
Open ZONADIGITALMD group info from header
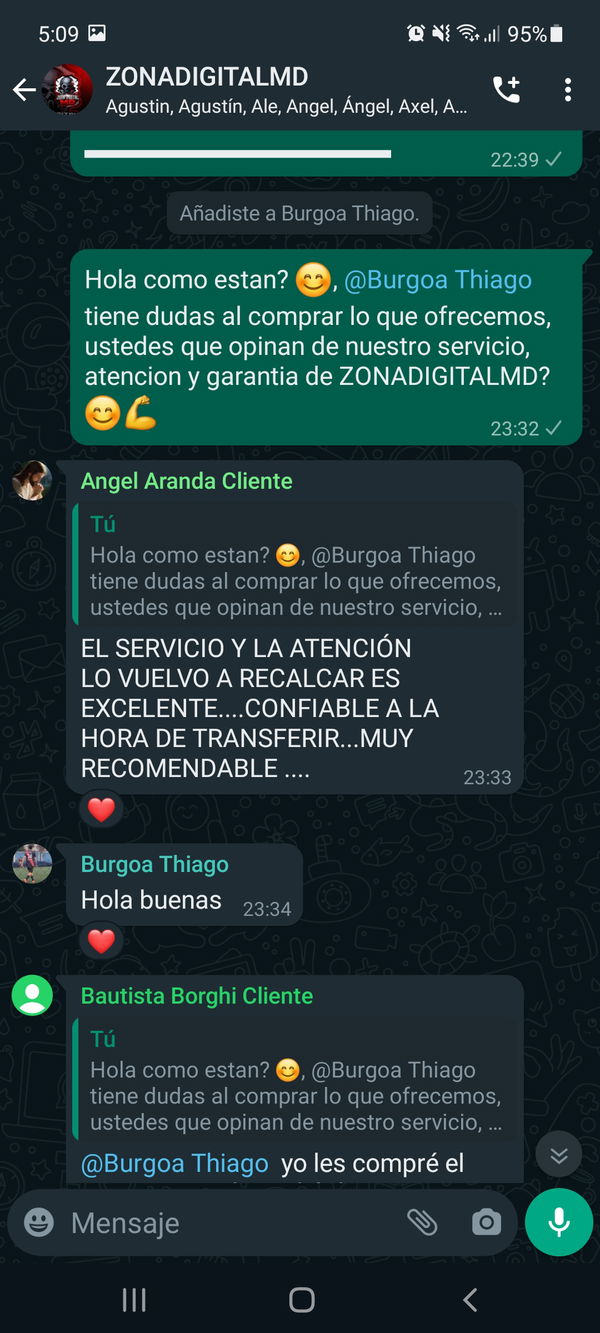coord(285,90)
